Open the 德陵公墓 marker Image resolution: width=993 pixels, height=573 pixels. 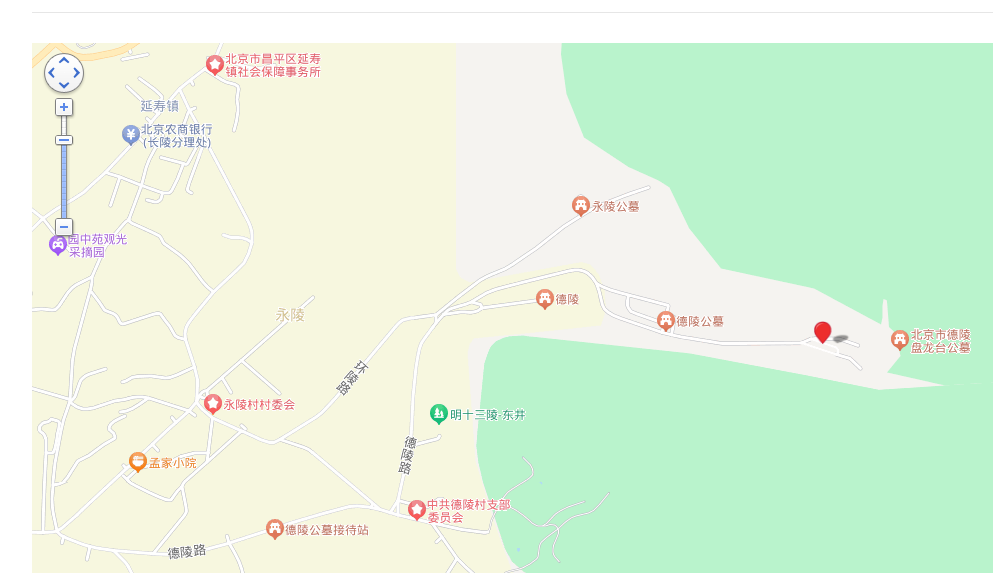pos(665,320)
